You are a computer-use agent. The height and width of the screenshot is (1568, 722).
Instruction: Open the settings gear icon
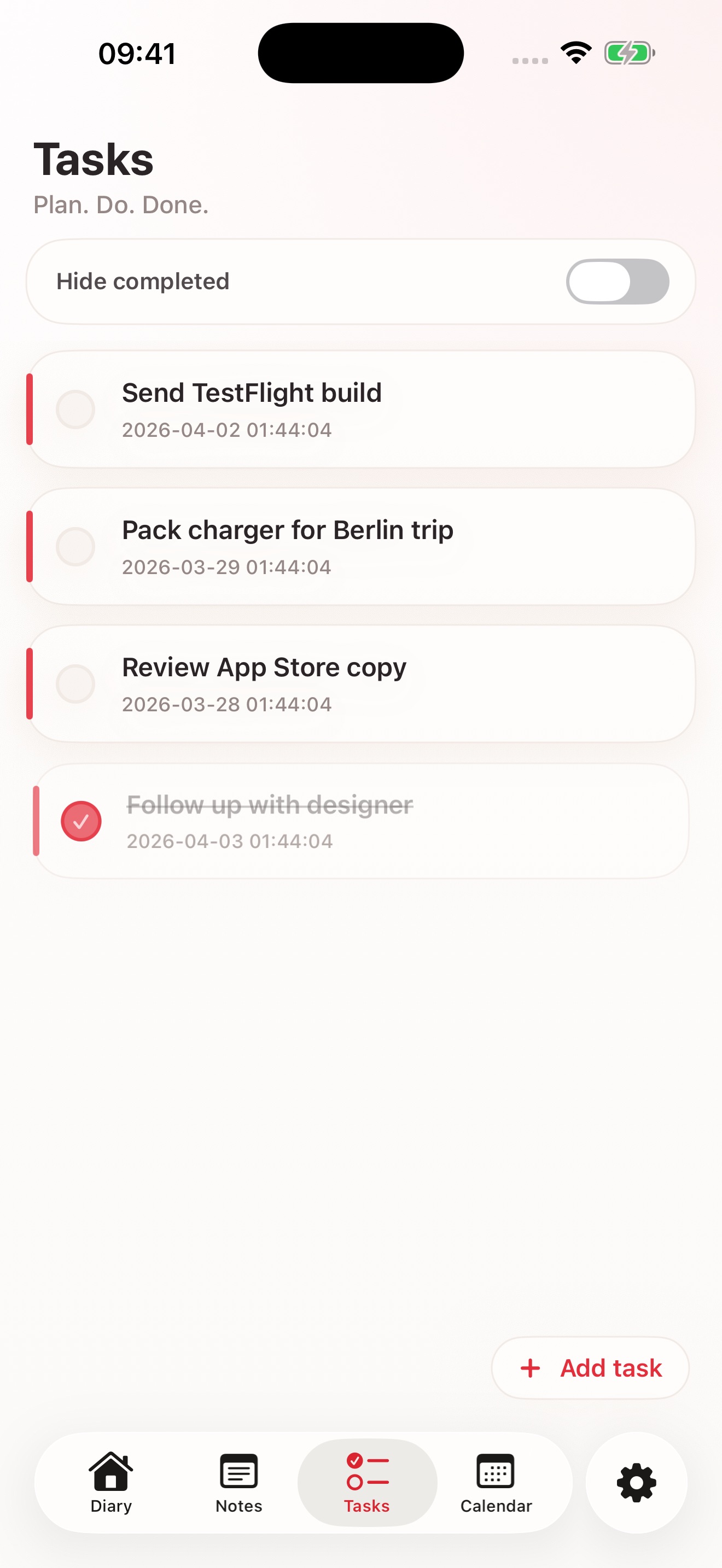pyautogui.click(x=636, y=1483)
